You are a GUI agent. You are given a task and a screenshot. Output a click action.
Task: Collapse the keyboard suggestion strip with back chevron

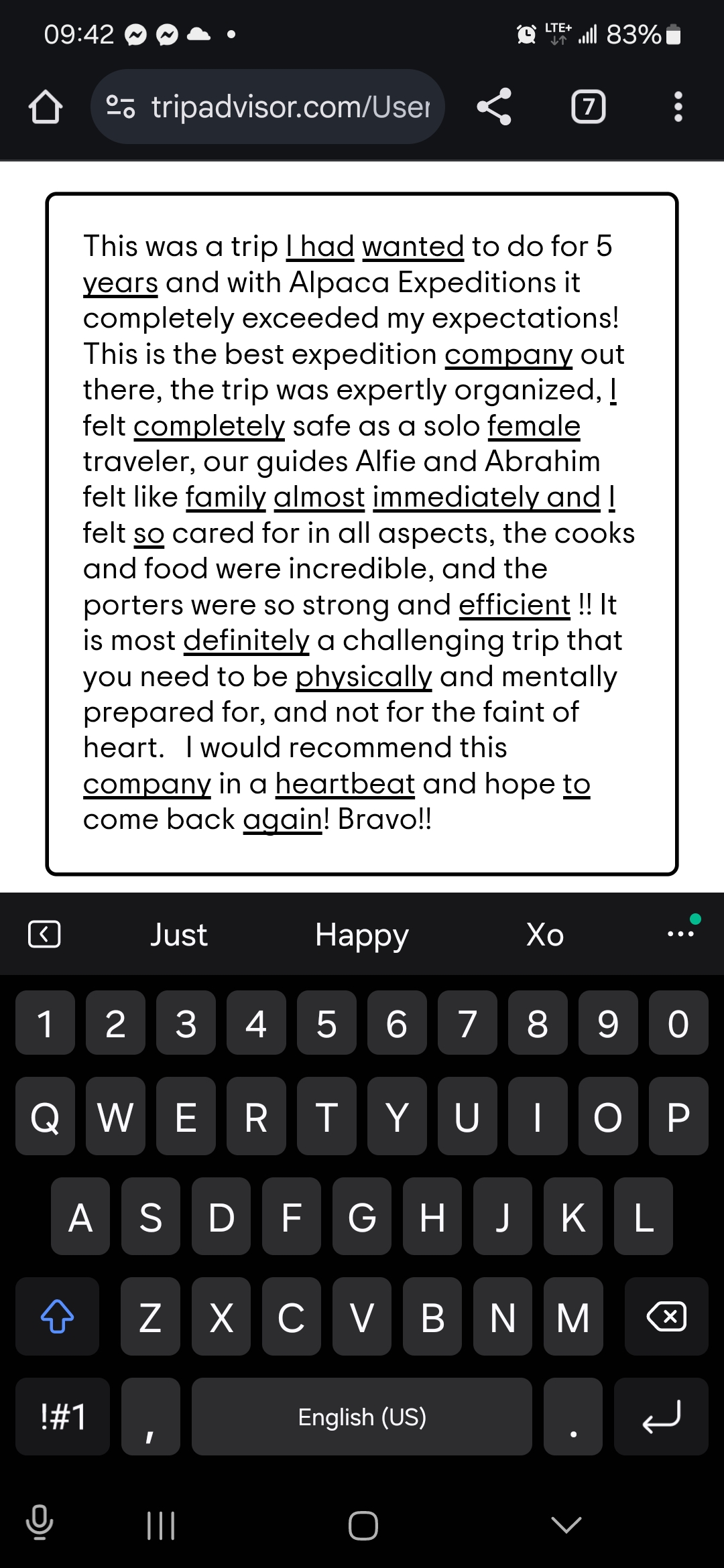[44, 934]
